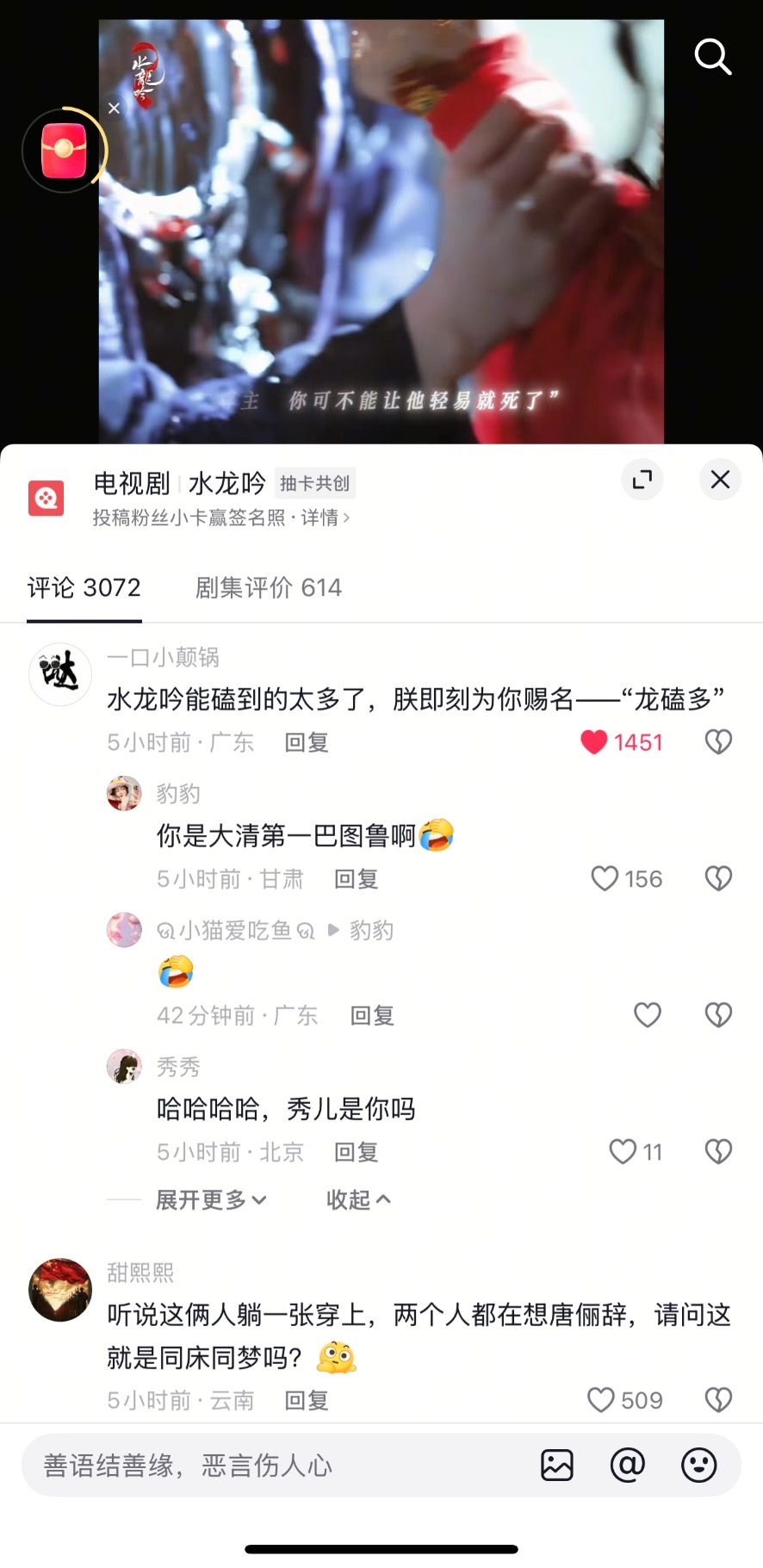Unlike 一口小颠锅's comment with 1451 likes
The image size is (763, 1568).
(x=594, y=742)
